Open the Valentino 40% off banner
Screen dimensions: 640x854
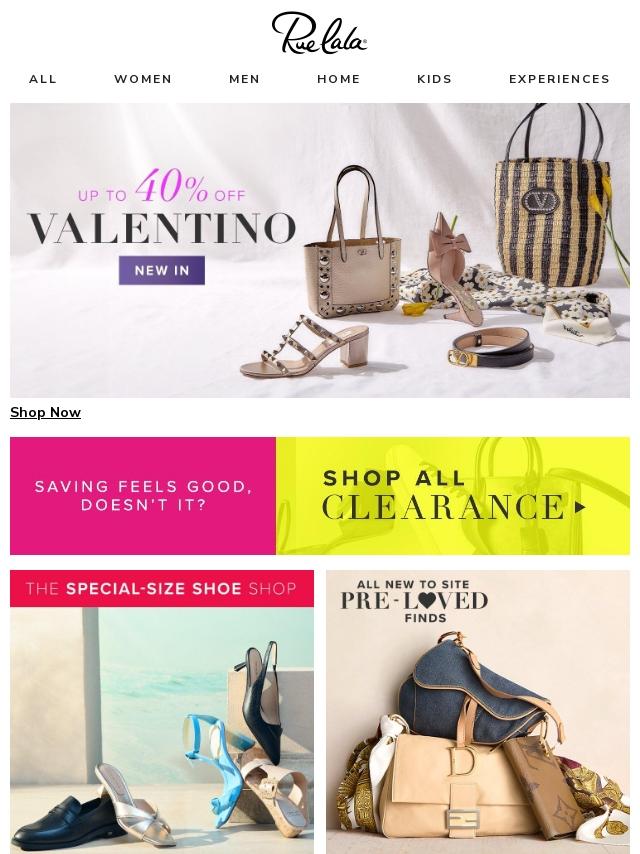(320, 250)
